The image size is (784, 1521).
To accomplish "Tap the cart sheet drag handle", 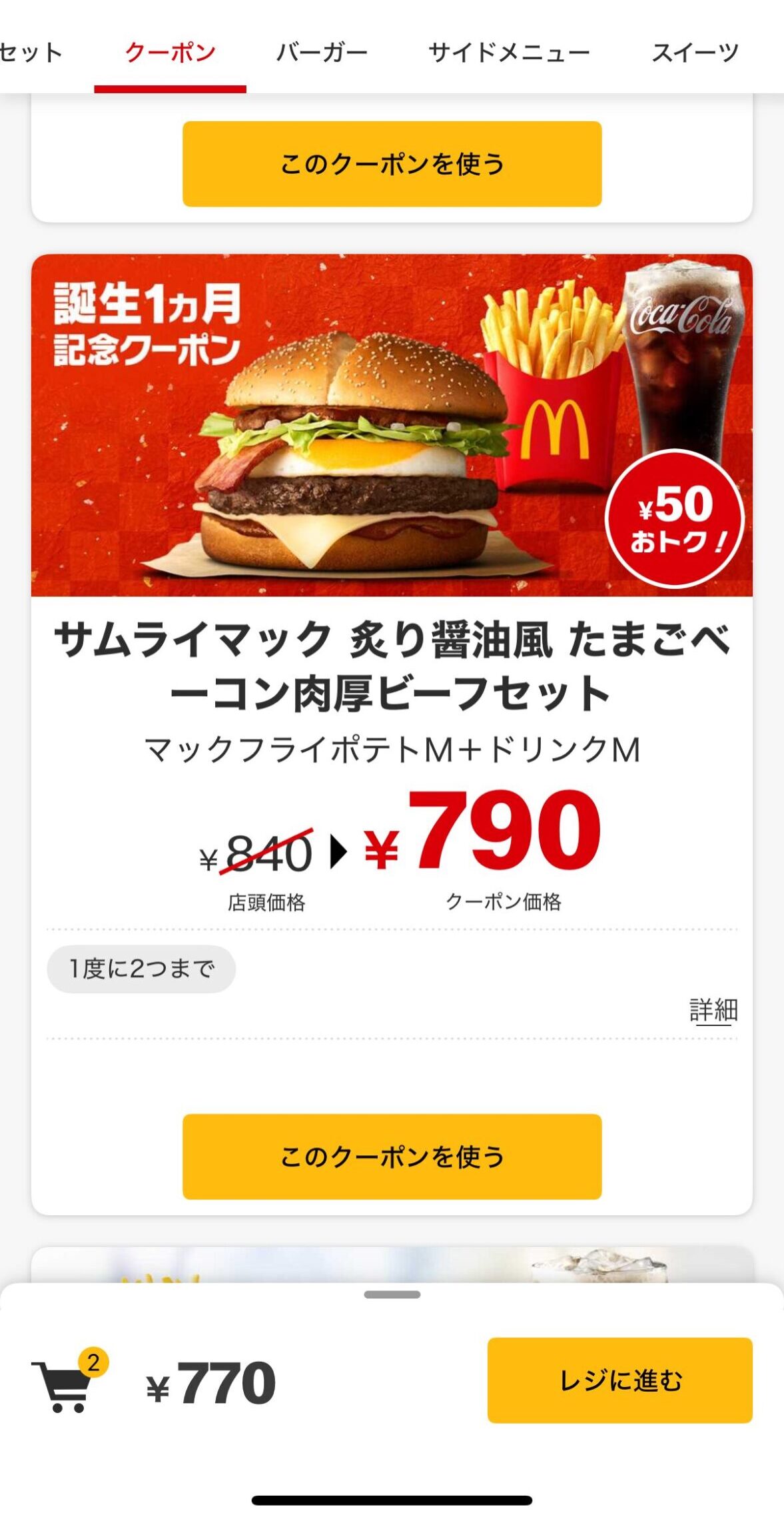I will (x=392, y=1294).
